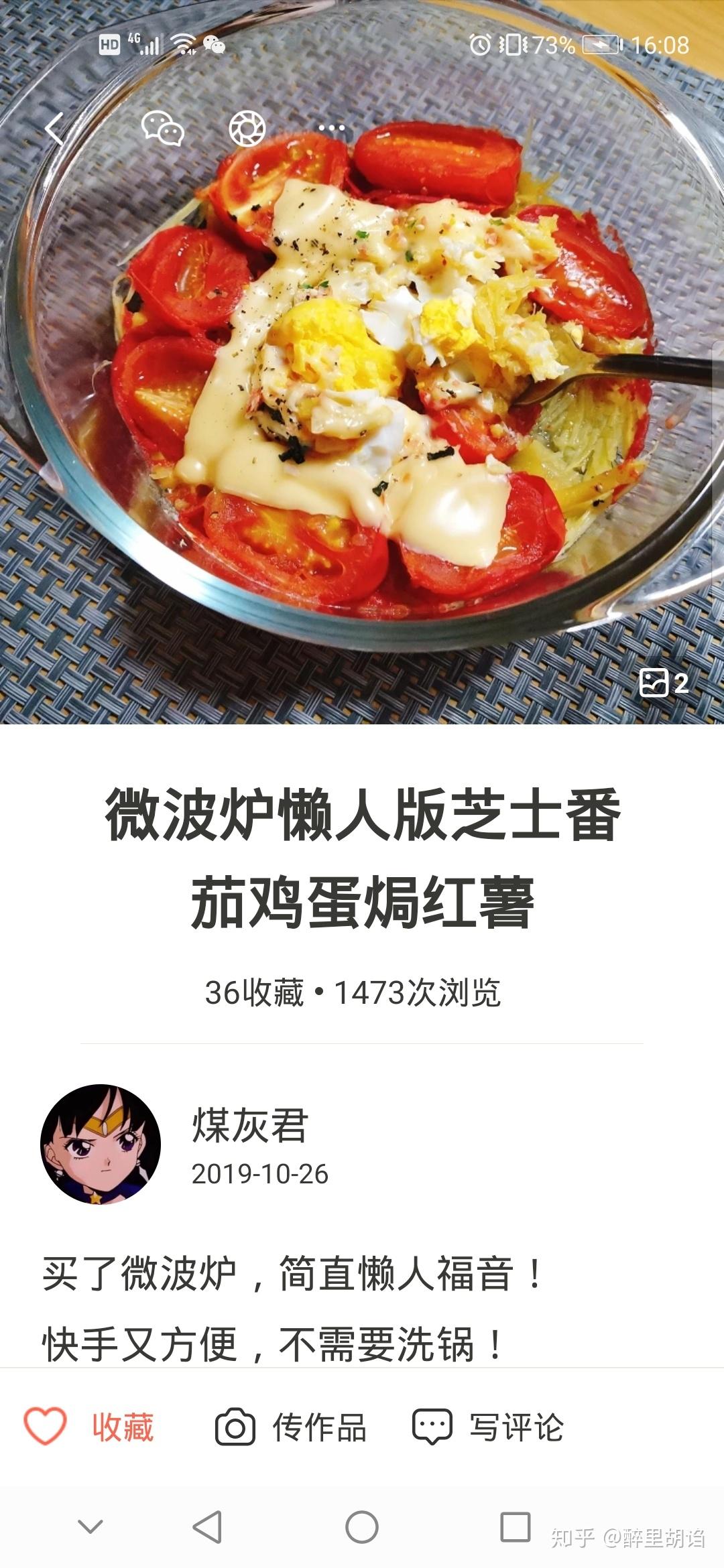Tap 收藏 to favorite this recipe
Image resolution: width=724 pixels, height=1568 pixels.
[90, 1427]
